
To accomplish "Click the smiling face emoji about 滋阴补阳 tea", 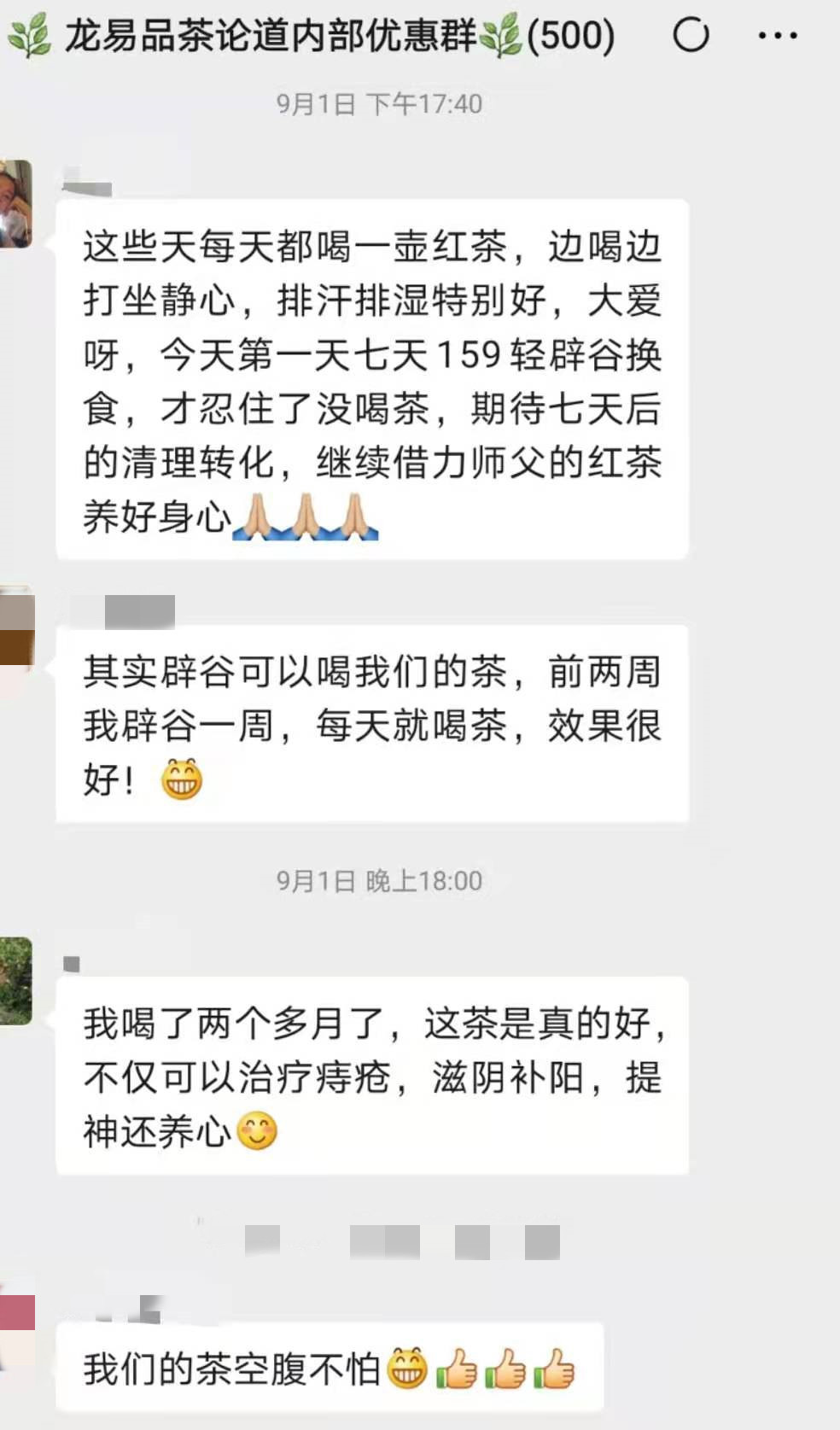I will 258,1131.
